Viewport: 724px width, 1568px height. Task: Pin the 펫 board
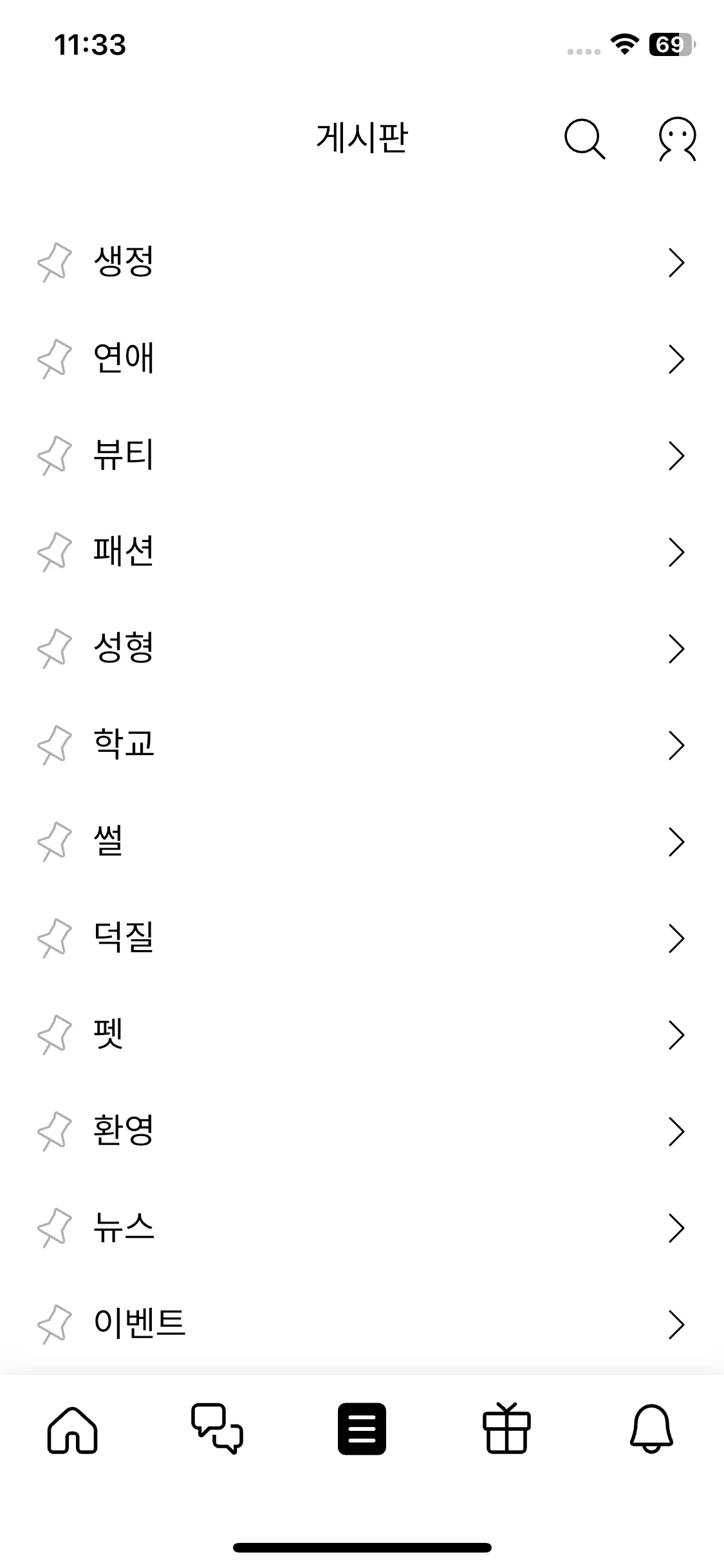(54, 1034)
